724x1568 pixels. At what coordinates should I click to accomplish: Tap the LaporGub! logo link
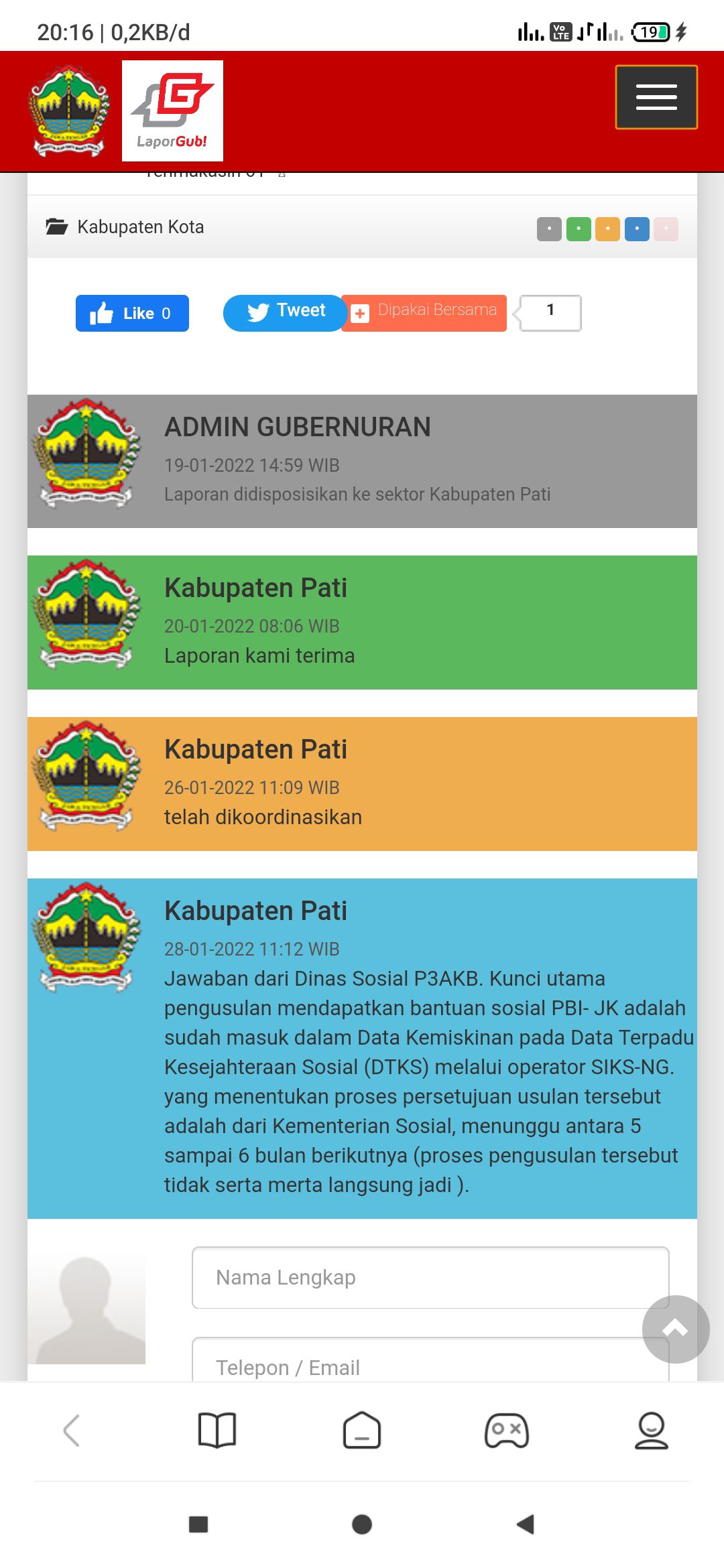point(172,111)
